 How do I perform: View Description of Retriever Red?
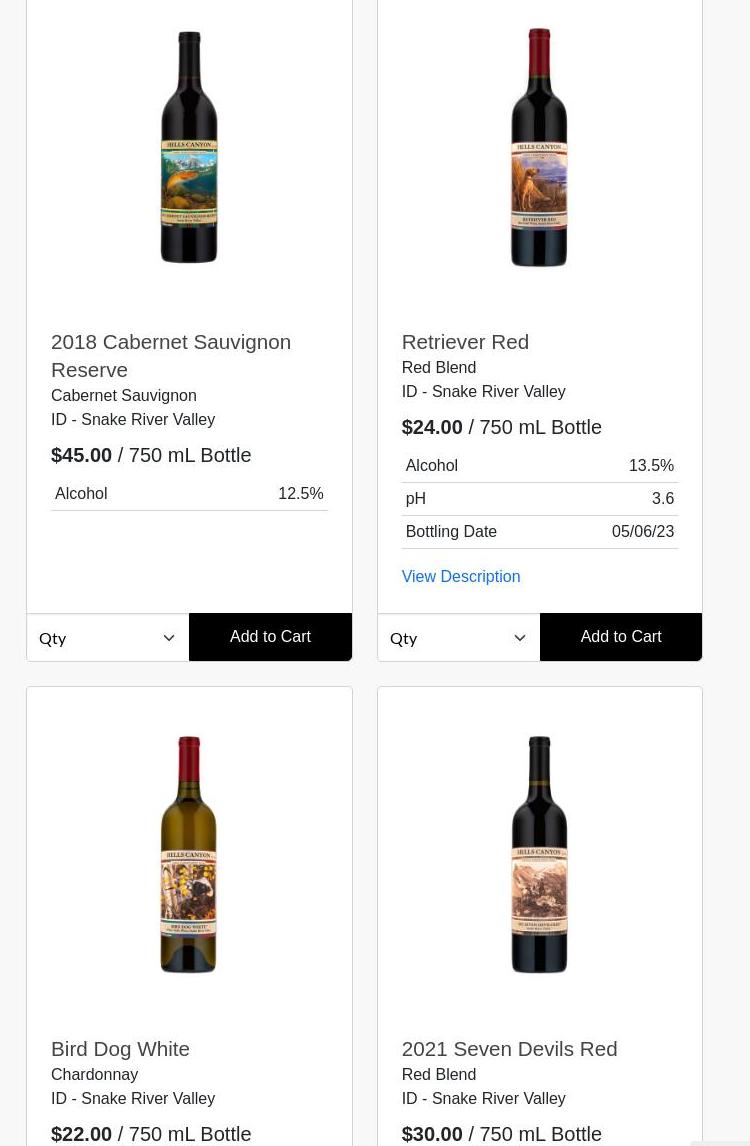[x=460, y=577]
